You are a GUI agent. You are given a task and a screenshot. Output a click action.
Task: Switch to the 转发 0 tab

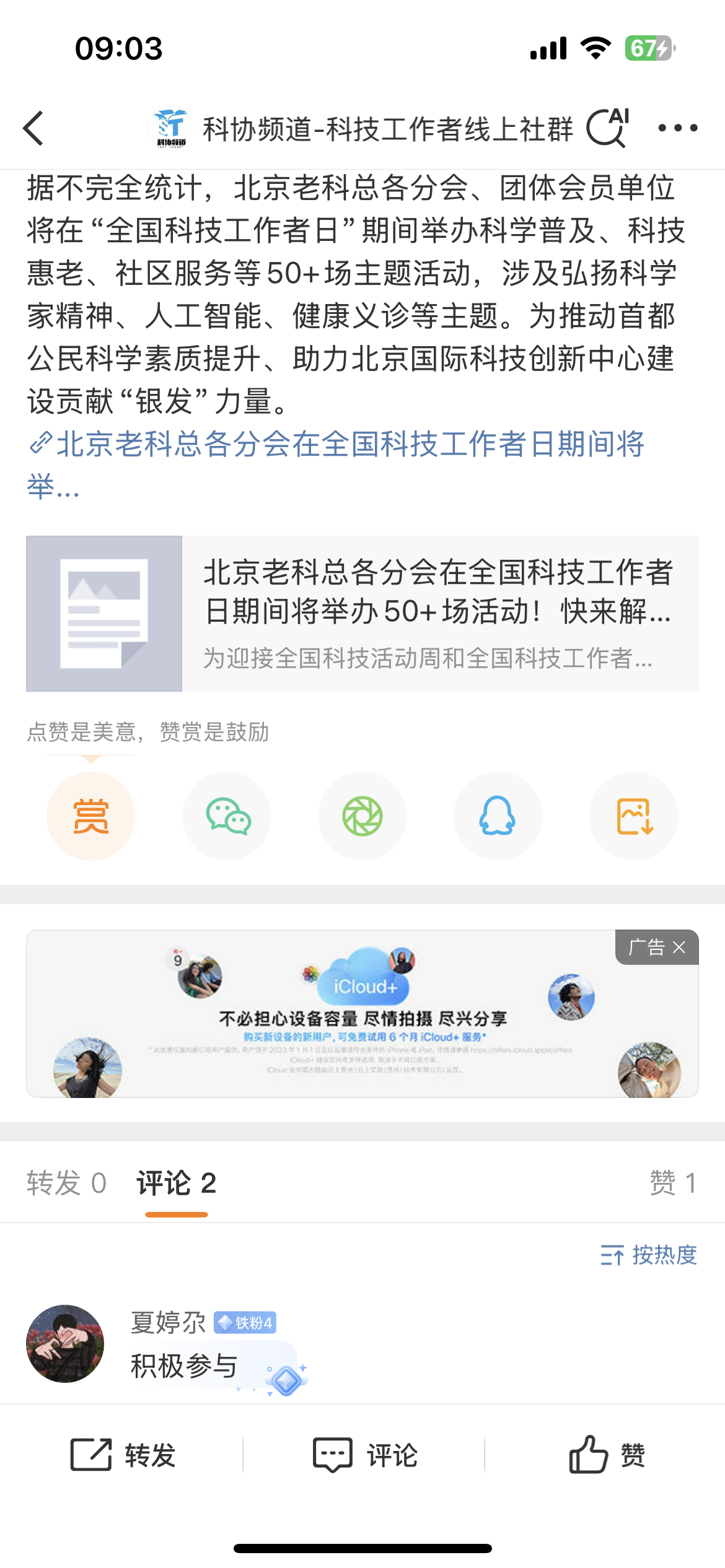coord(66,1183)
